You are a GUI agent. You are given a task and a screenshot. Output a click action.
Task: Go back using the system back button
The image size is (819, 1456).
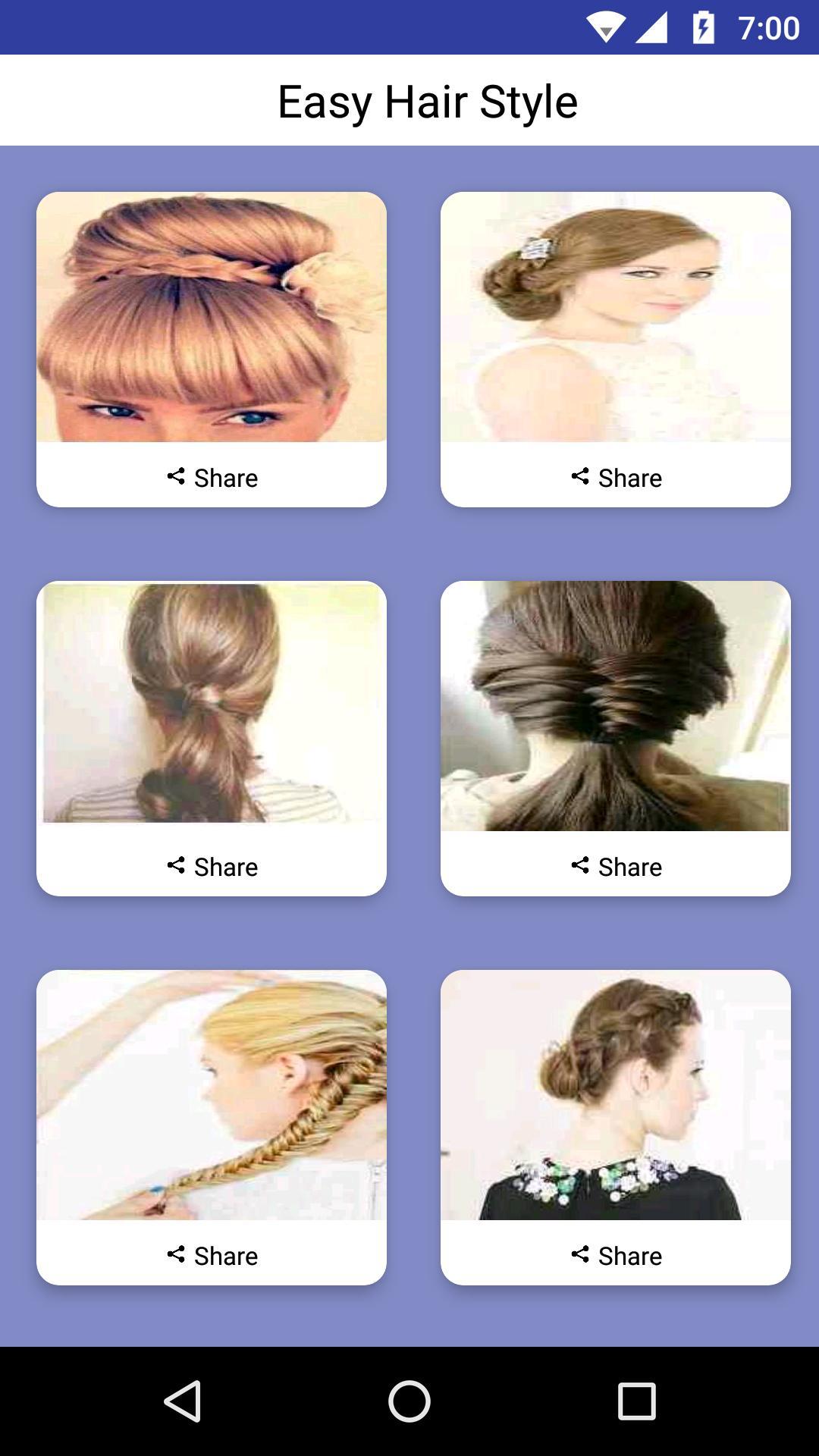(182, 1401)
